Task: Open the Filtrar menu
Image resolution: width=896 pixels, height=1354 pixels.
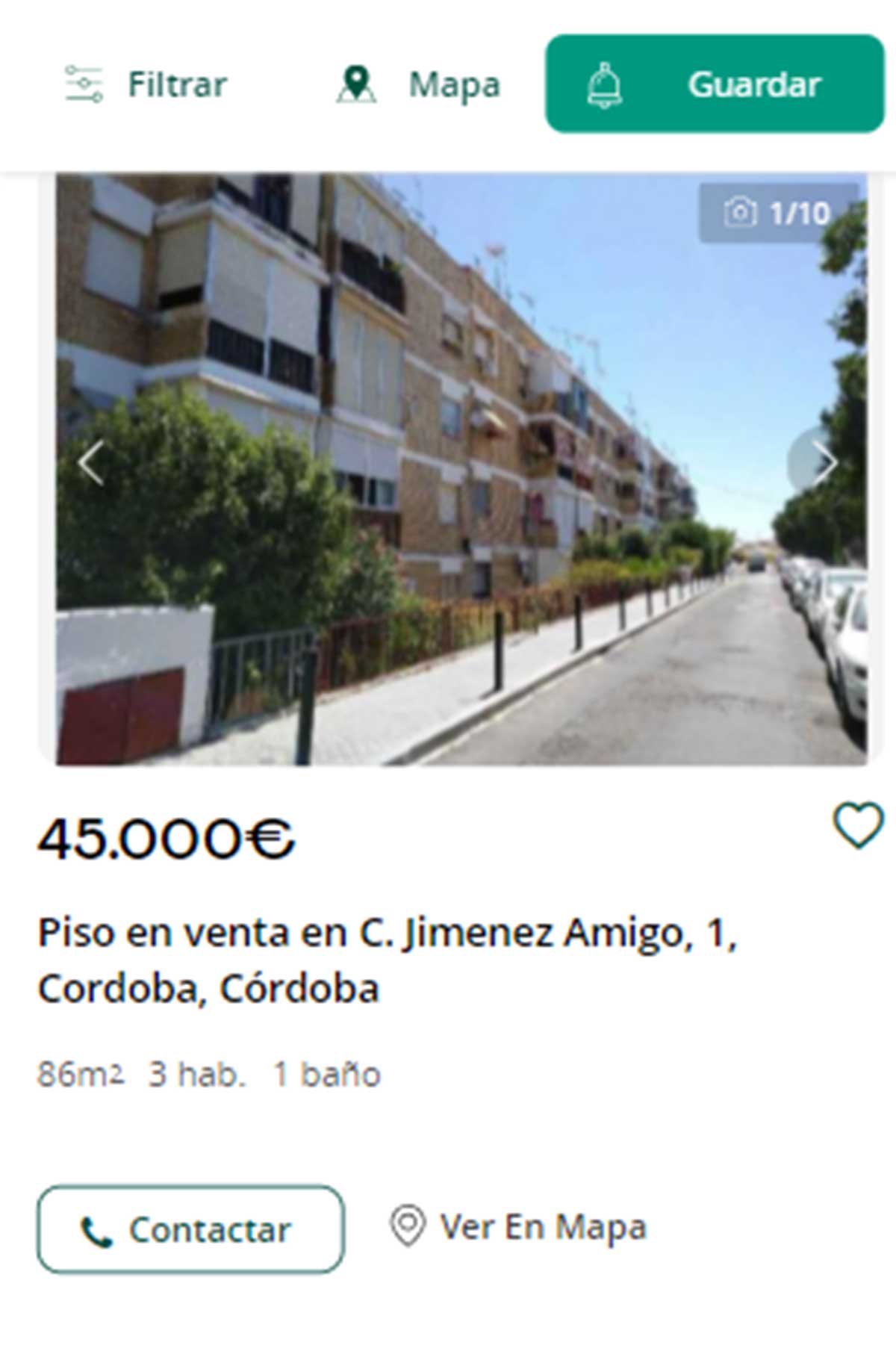Action: tap(175, 84)
